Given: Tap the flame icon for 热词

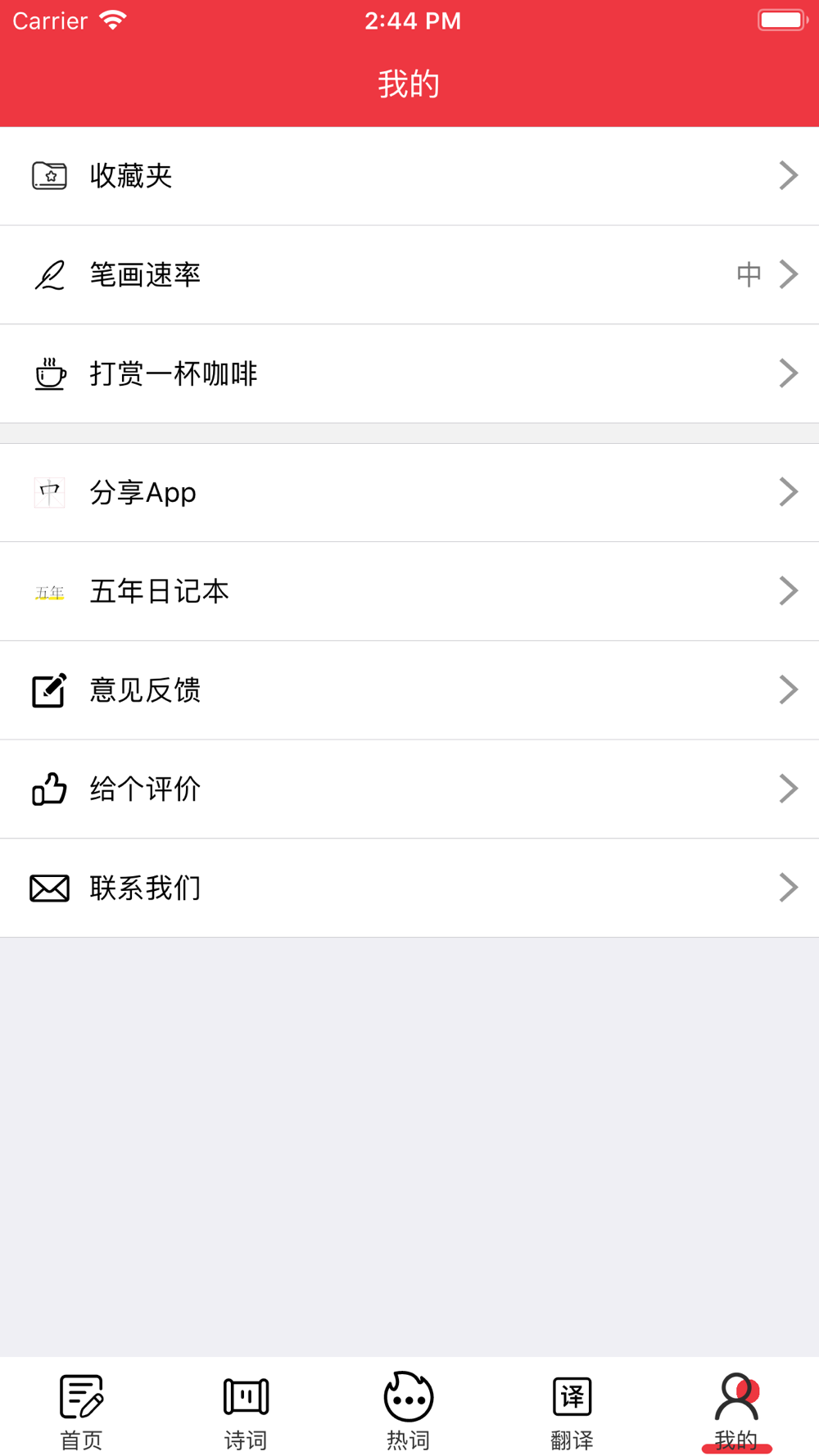Looking at the screenshot, I should coord(408,1396).
